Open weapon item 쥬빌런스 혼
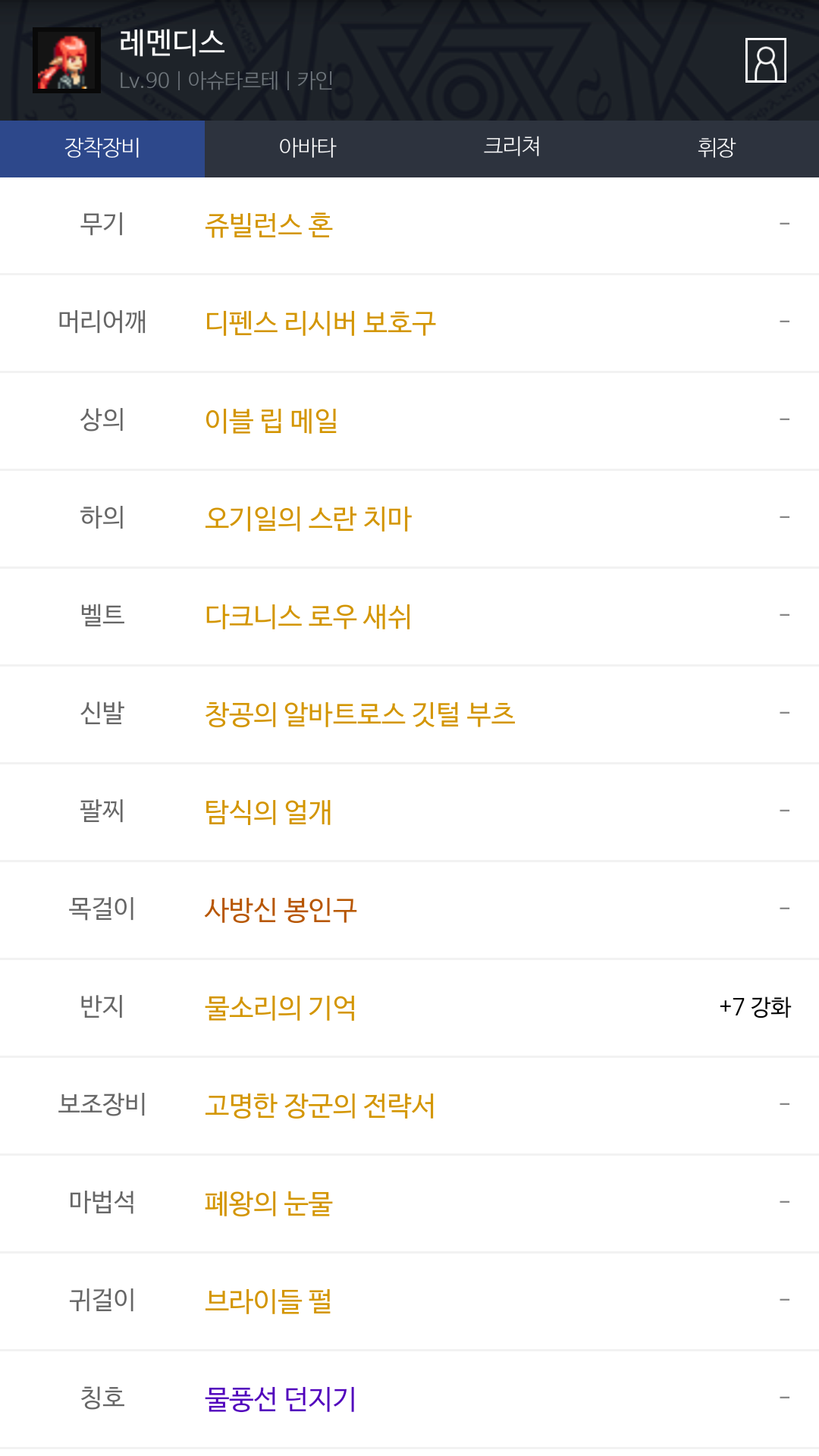The height and width of the screenshot is (1456, 819). tap(268, 225)
